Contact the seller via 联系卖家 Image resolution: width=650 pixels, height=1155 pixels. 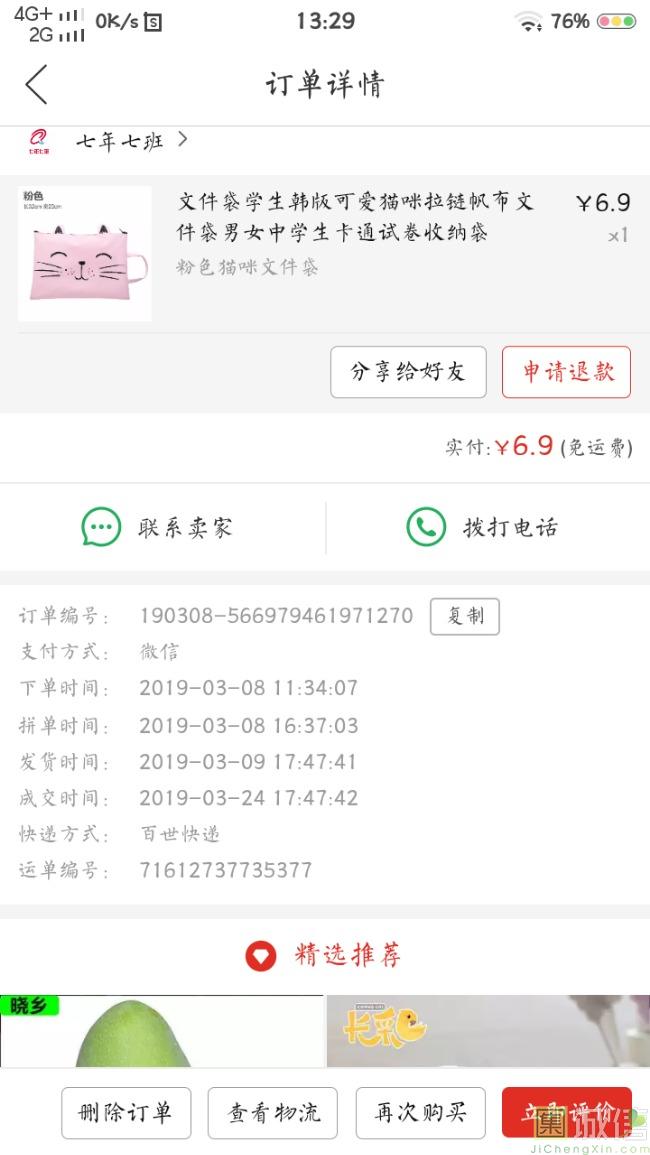[158, 527]
